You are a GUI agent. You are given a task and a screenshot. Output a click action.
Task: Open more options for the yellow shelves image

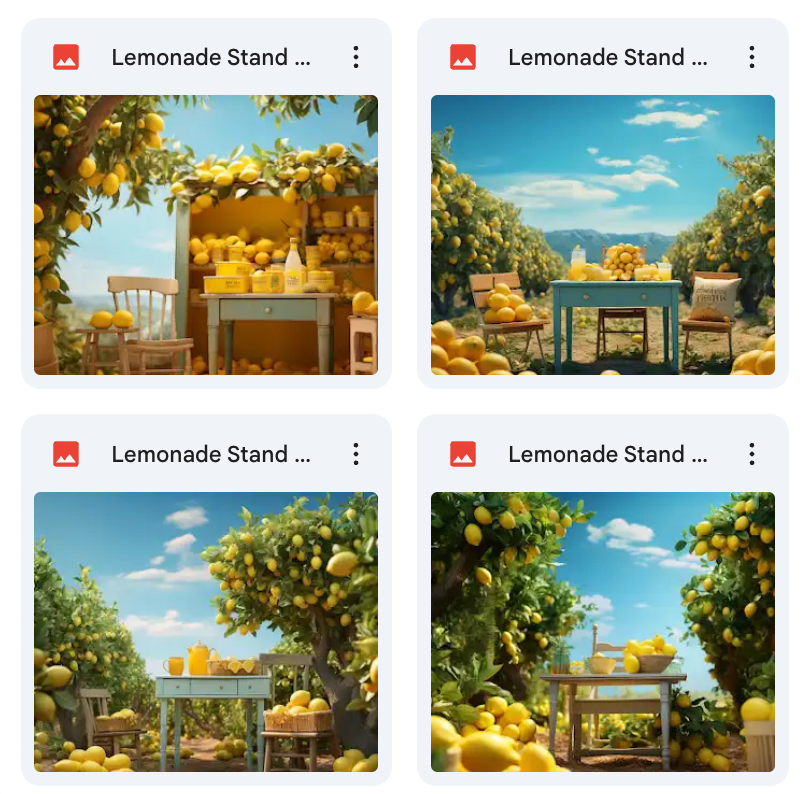355,57
